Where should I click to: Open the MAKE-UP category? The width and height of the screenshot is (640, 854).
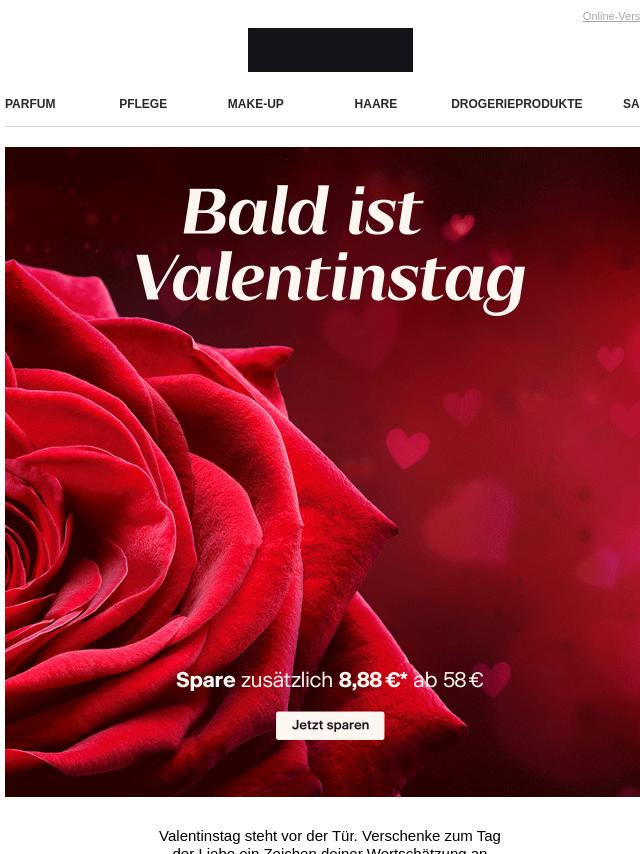click(x=255, y=104)
